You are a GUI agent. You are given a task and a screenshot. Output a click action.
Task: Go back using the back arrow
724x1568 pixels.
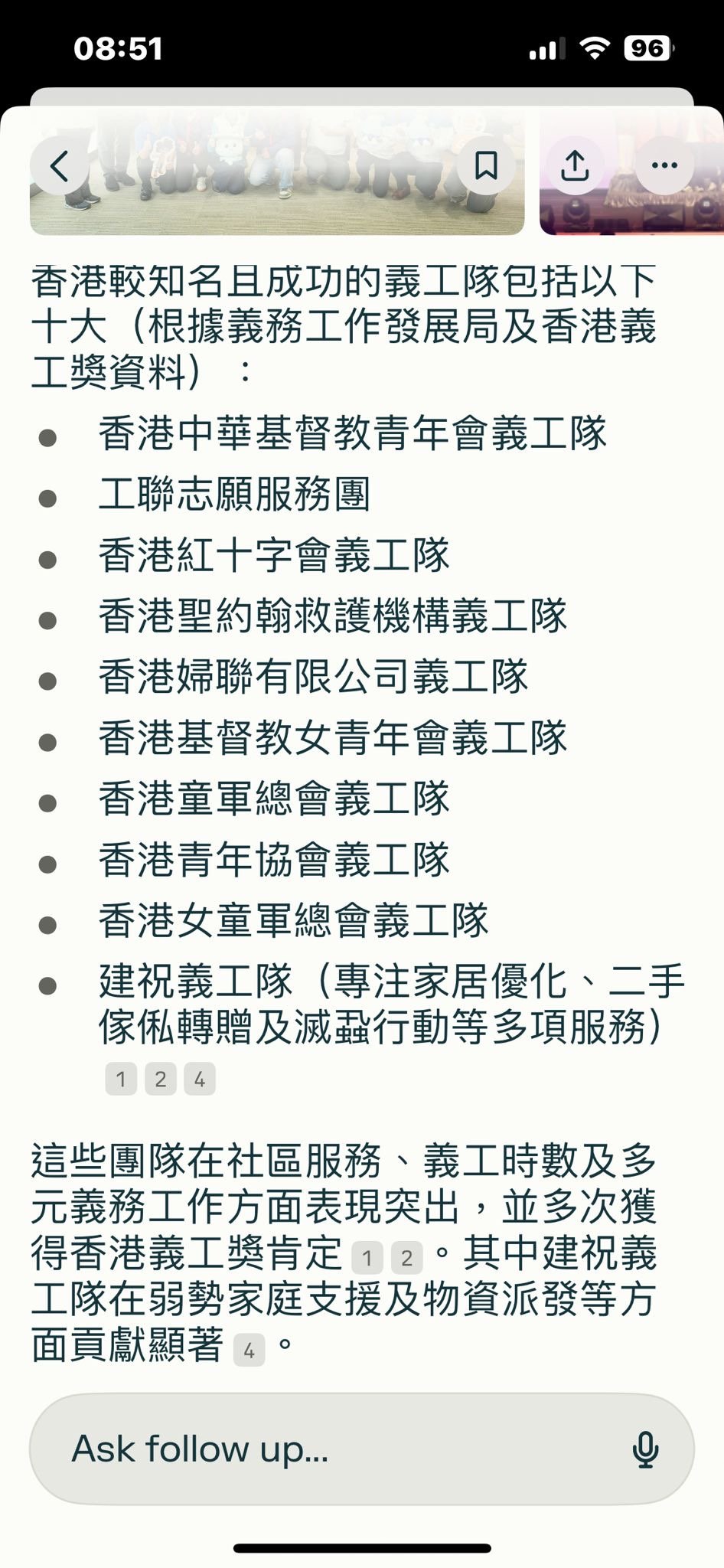tap(60, 165)
